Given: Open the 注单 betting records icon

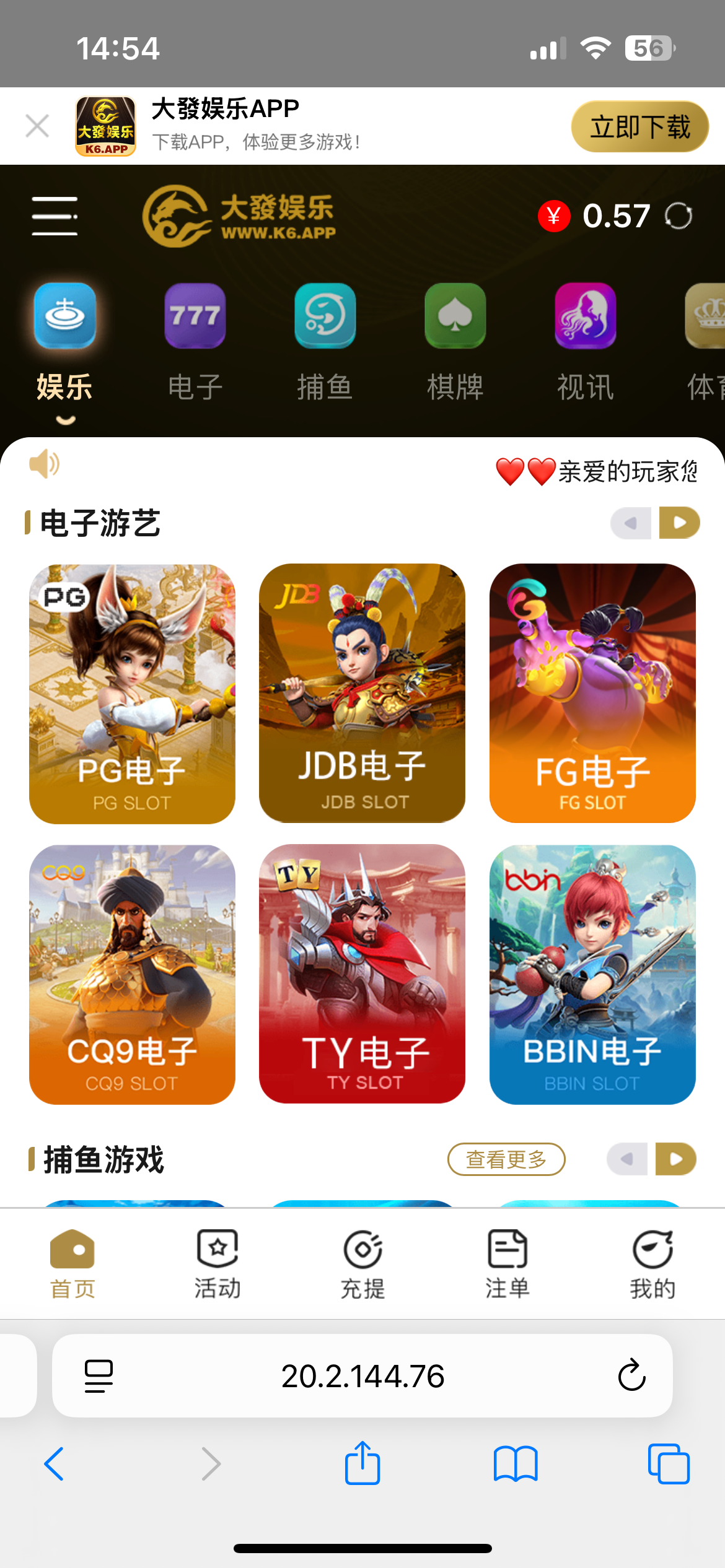Looking at the screenshot, I should 507,1260.
